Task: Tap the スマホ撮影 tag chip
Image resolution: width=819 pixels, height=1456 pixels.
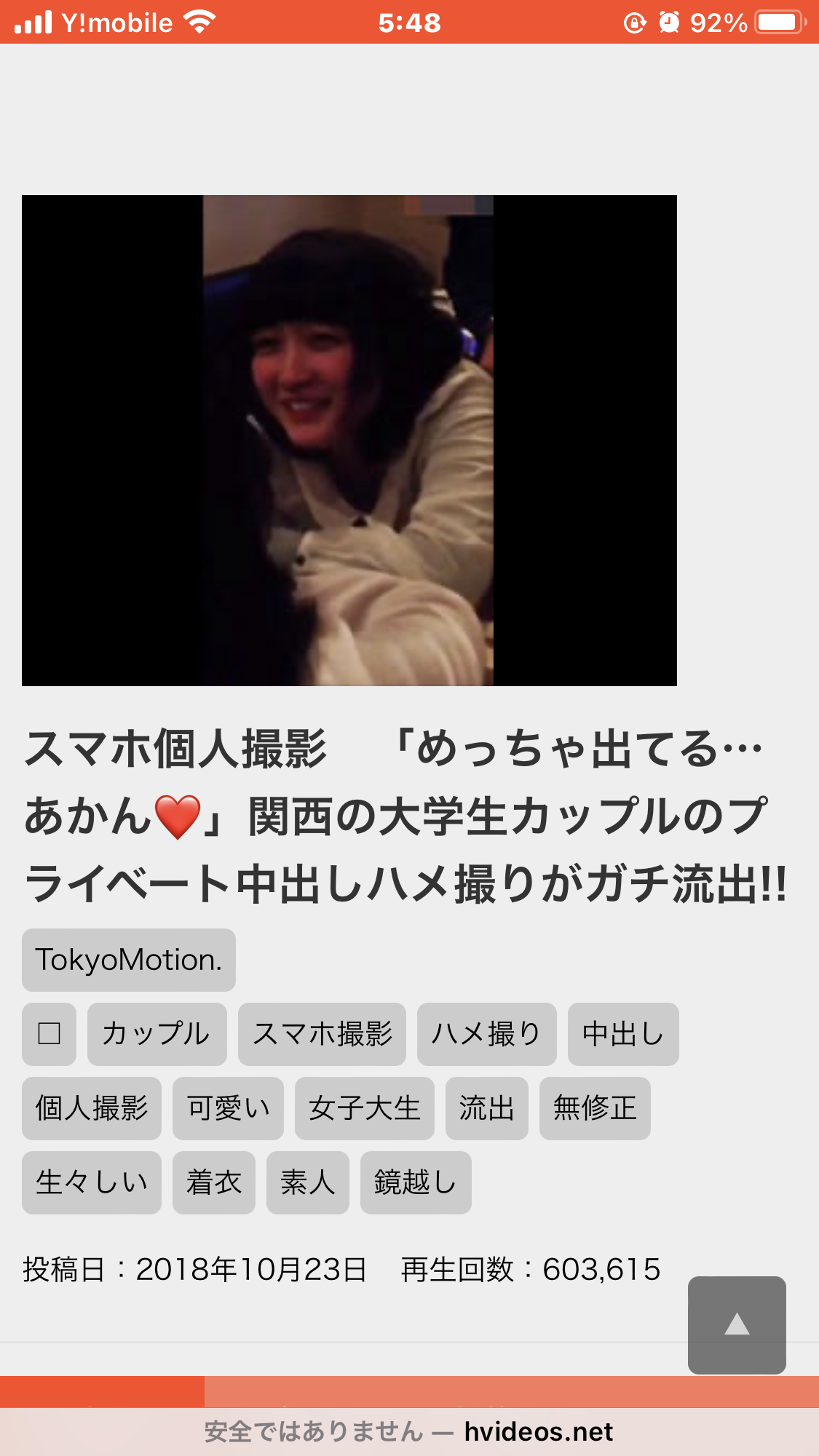Action: (x=322, y=1034)
